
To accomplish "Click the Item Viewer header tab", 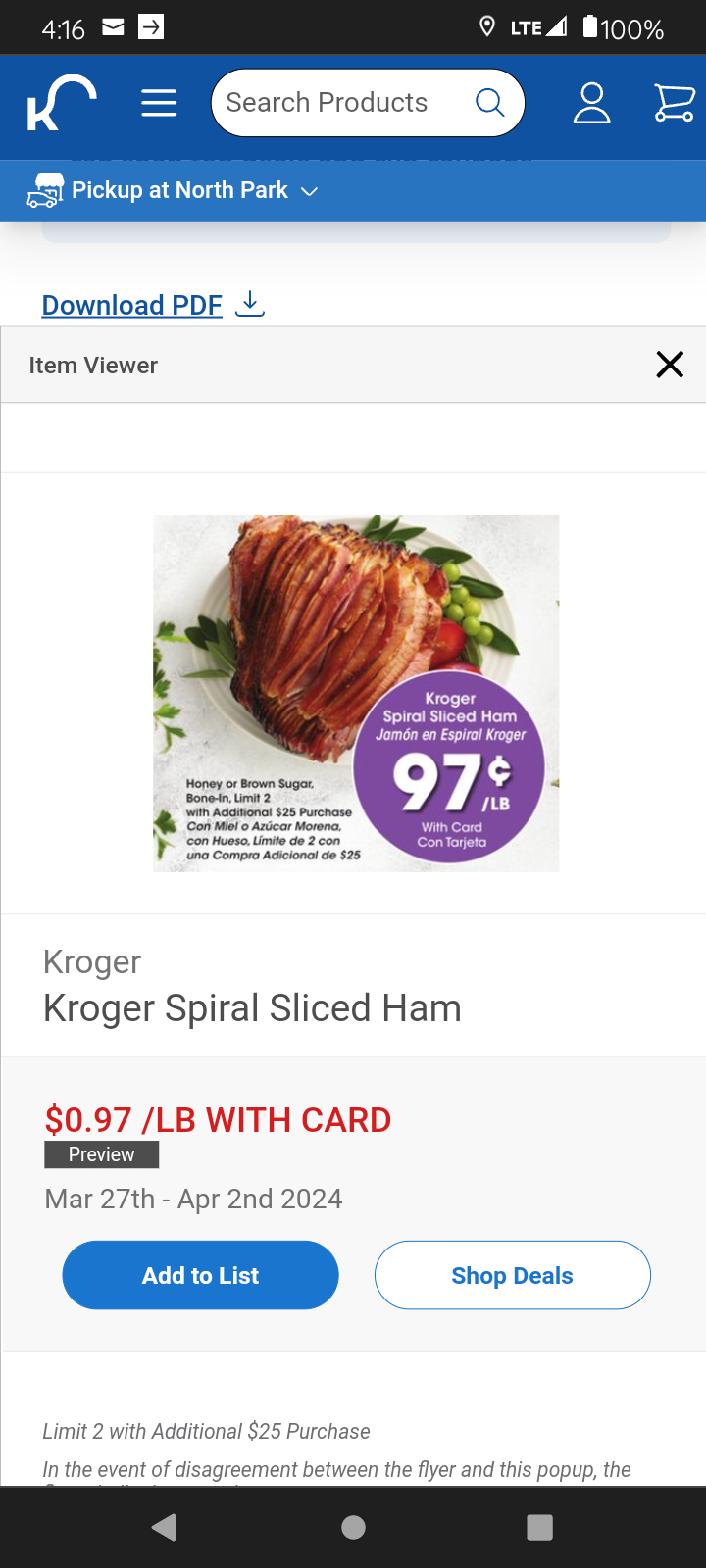I will 94,364.
